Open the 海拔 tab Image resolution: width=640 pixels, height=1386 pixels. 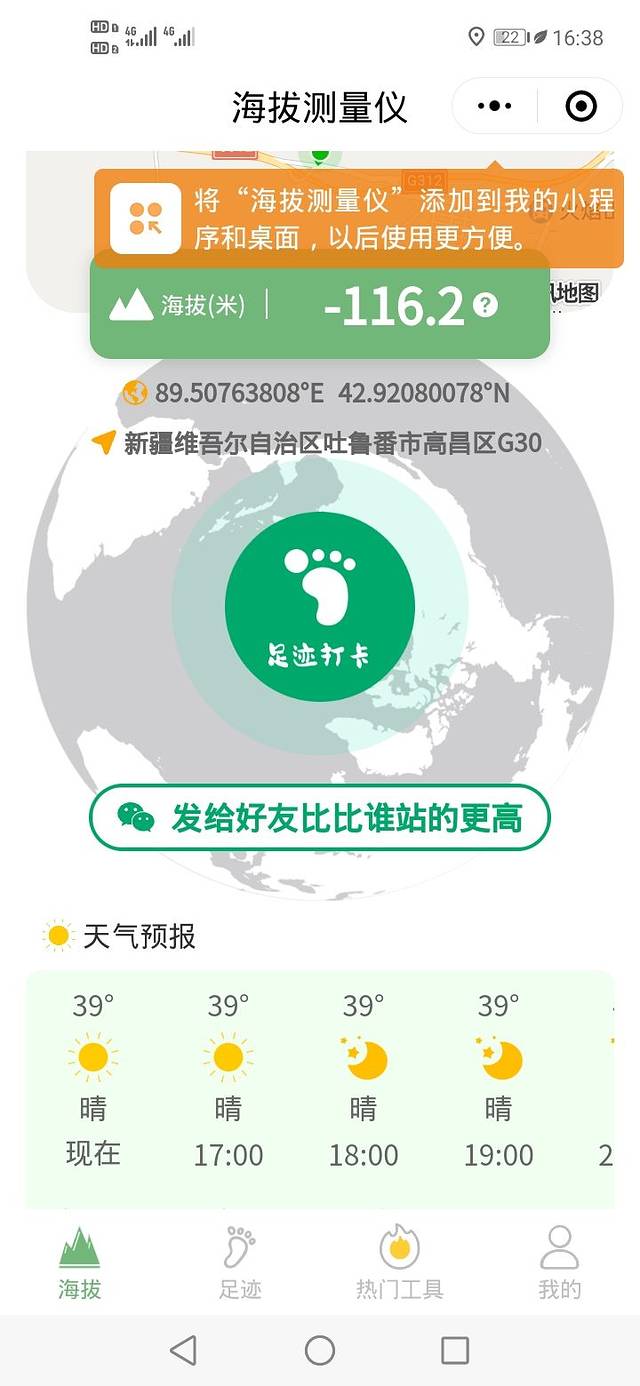(80, 1263)
